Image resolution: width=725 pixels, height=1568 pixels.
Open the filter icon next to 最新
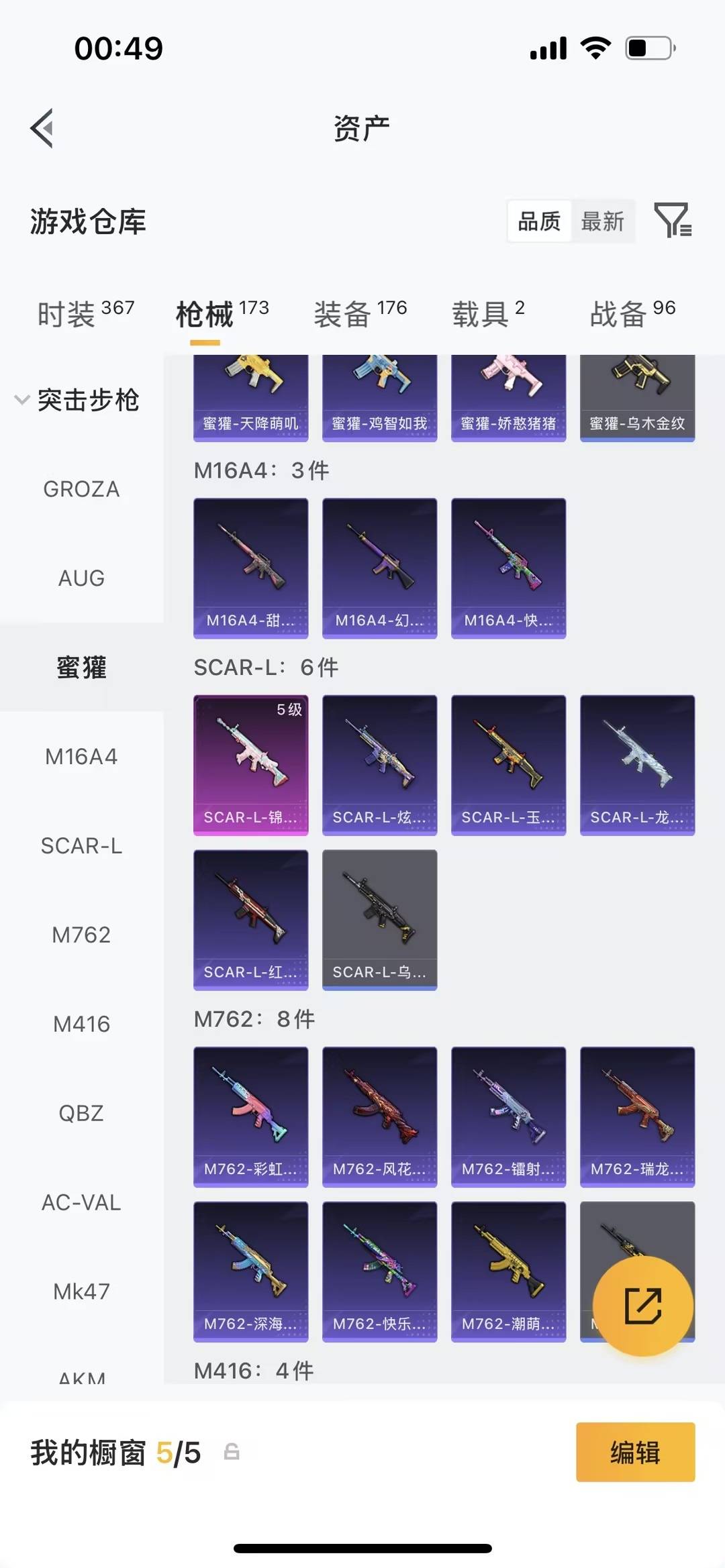tap(673, 221)
